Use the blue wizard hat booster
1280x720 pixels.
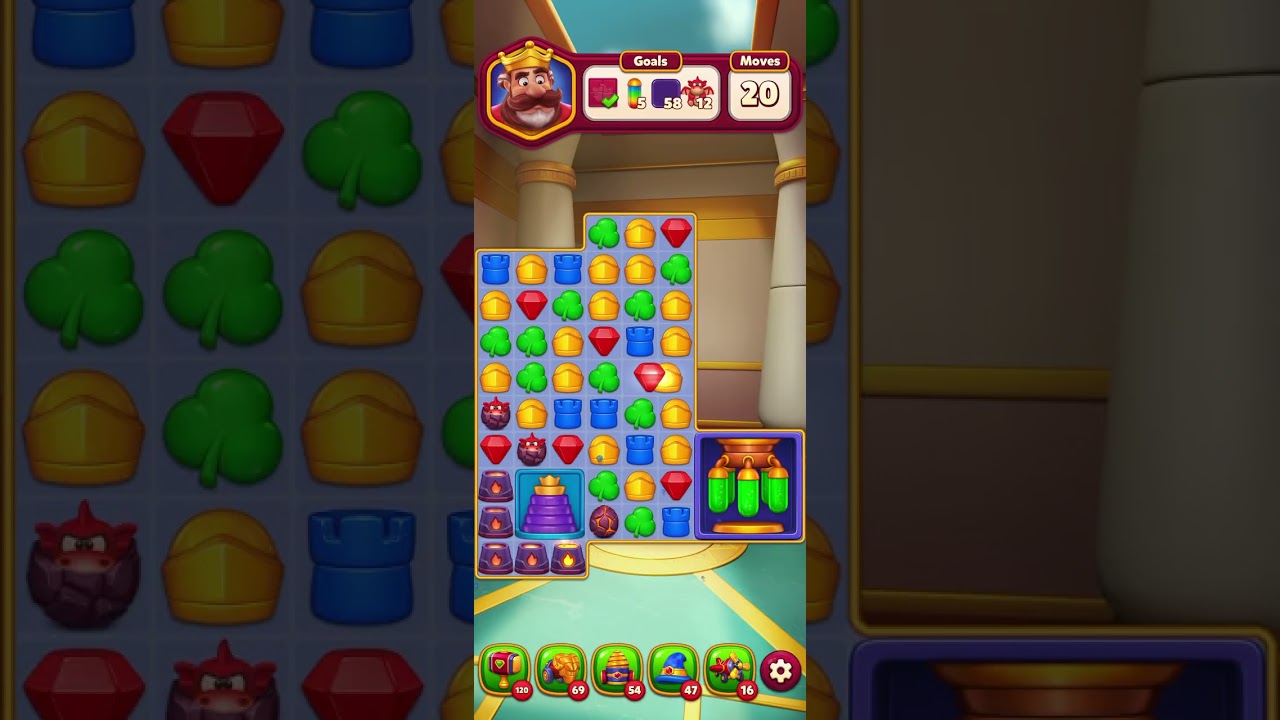pos(672,669)
